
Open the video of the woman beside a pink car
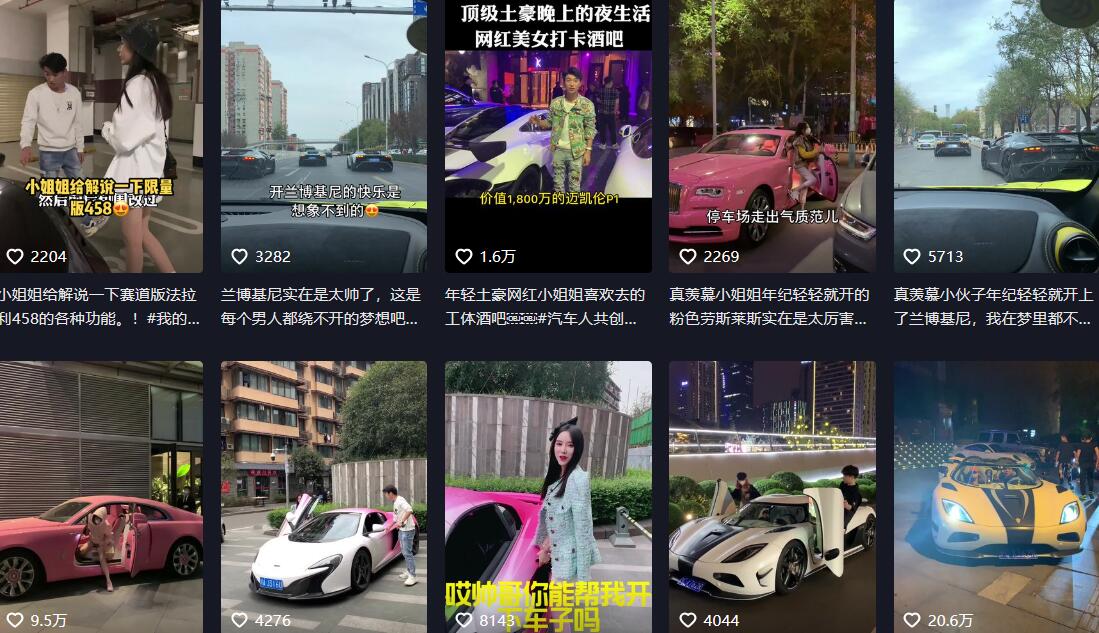point(548,490)
